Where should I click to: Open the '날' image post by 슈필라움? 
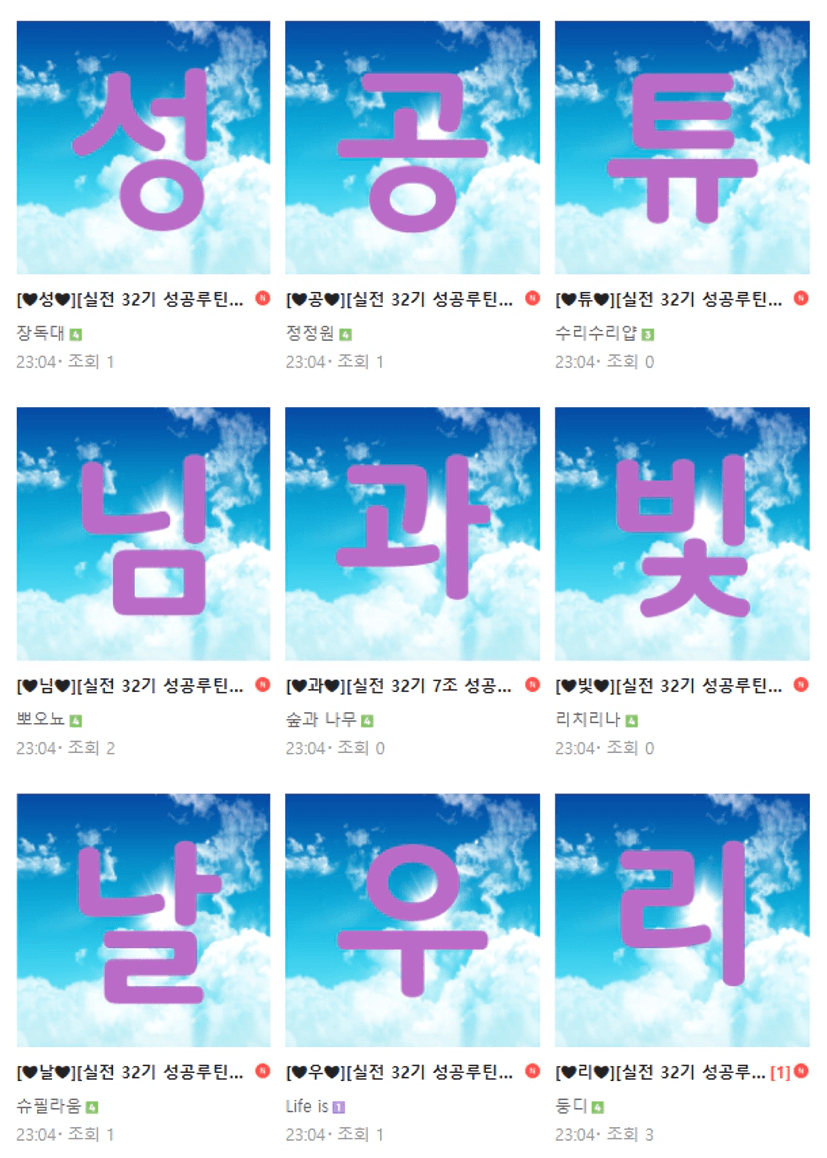click(143, 920)
